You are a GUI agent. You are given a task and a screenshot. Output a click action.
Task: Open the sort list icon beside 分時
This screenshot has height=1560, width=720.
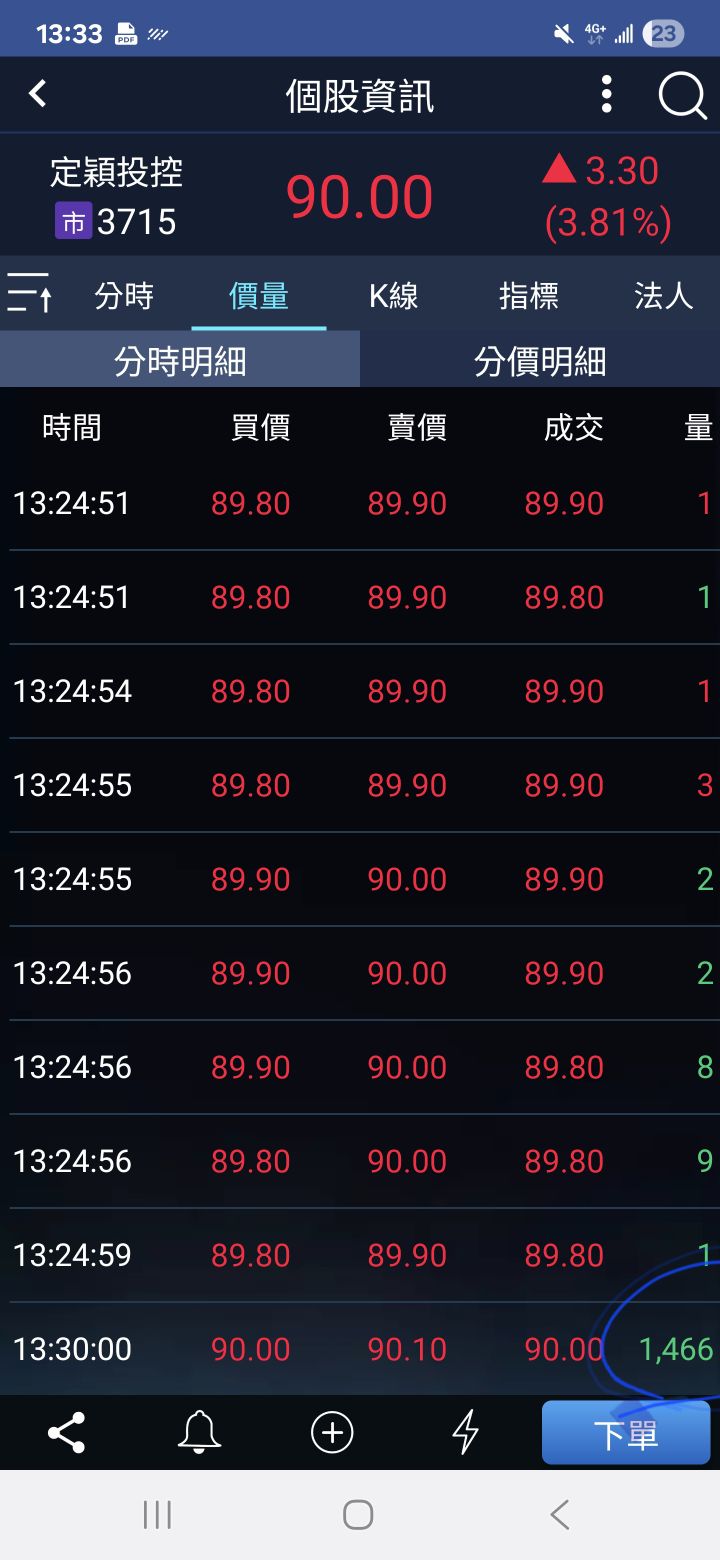(x=30, y=294)
